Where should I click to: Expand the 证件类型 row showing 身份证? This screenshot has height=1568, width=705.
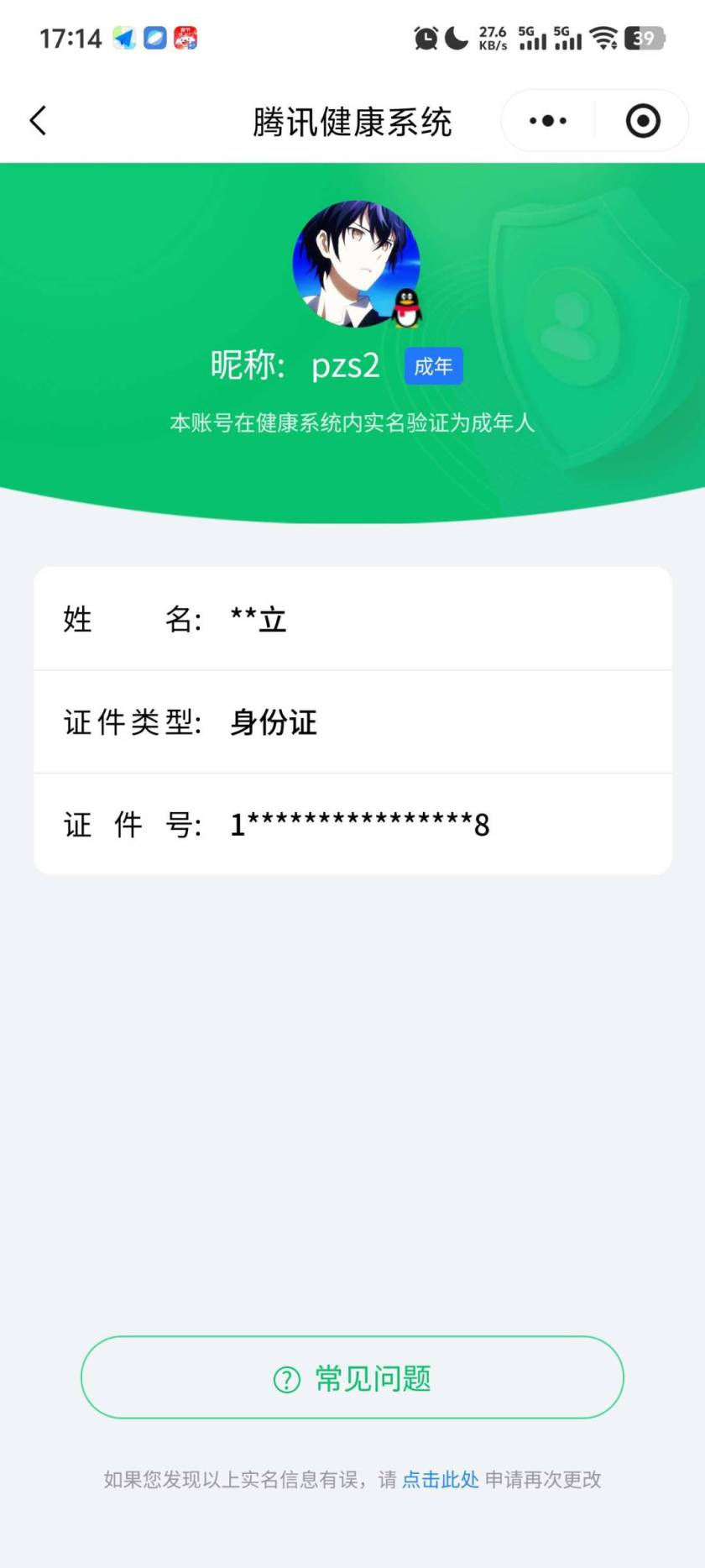point(352,721)
